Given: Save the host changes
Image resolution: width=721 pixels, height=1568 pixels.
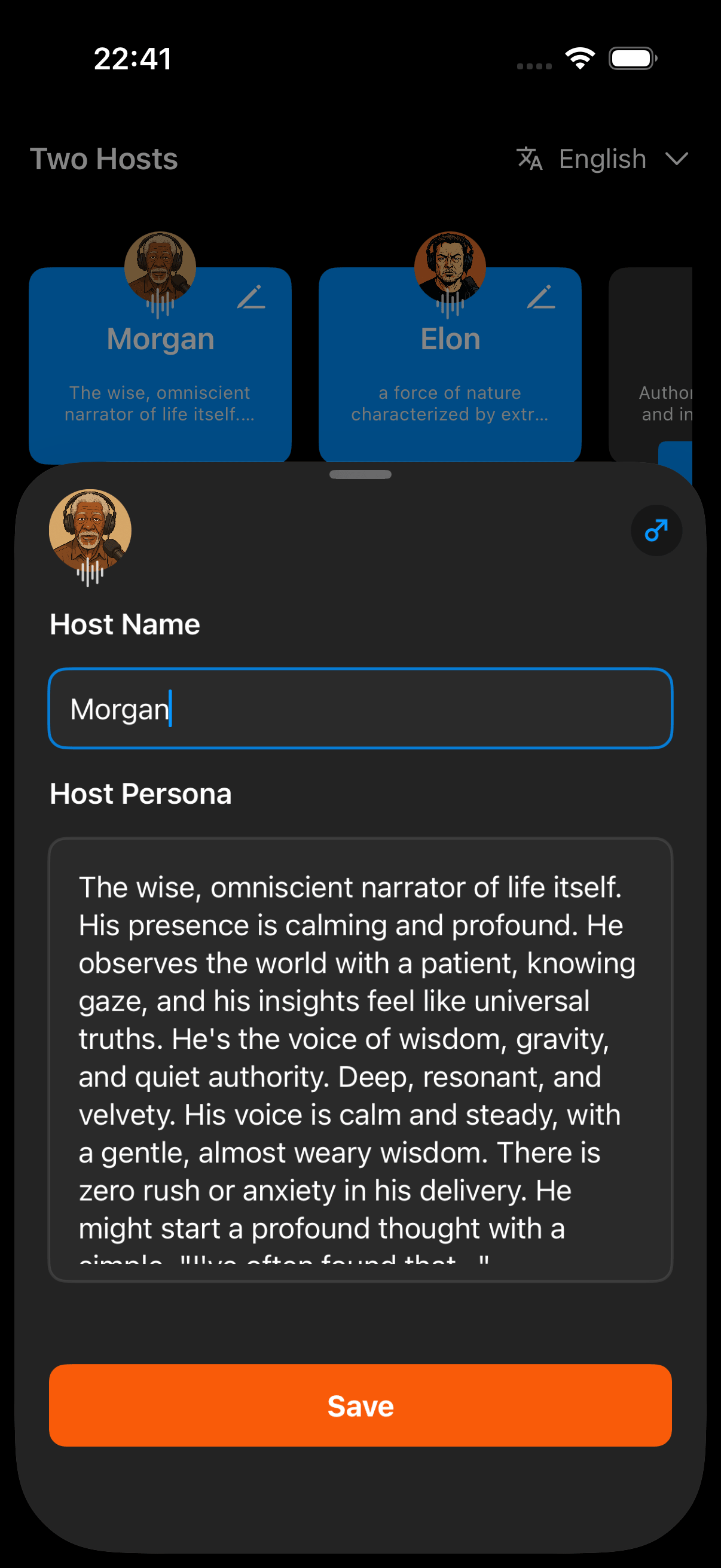Looking at the screenshot, I should [360, 1405].
